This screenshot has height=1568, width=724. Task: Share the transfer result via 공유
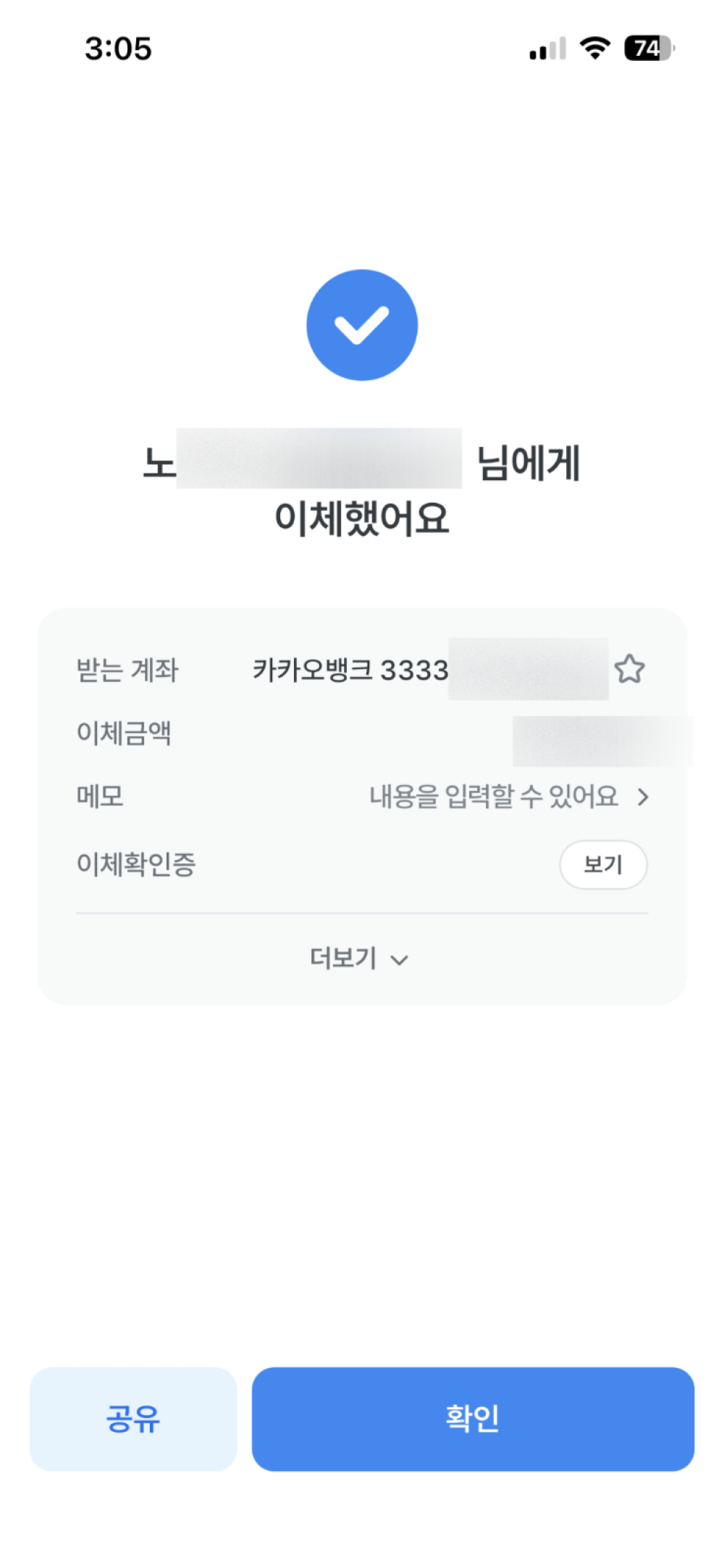133,1418
